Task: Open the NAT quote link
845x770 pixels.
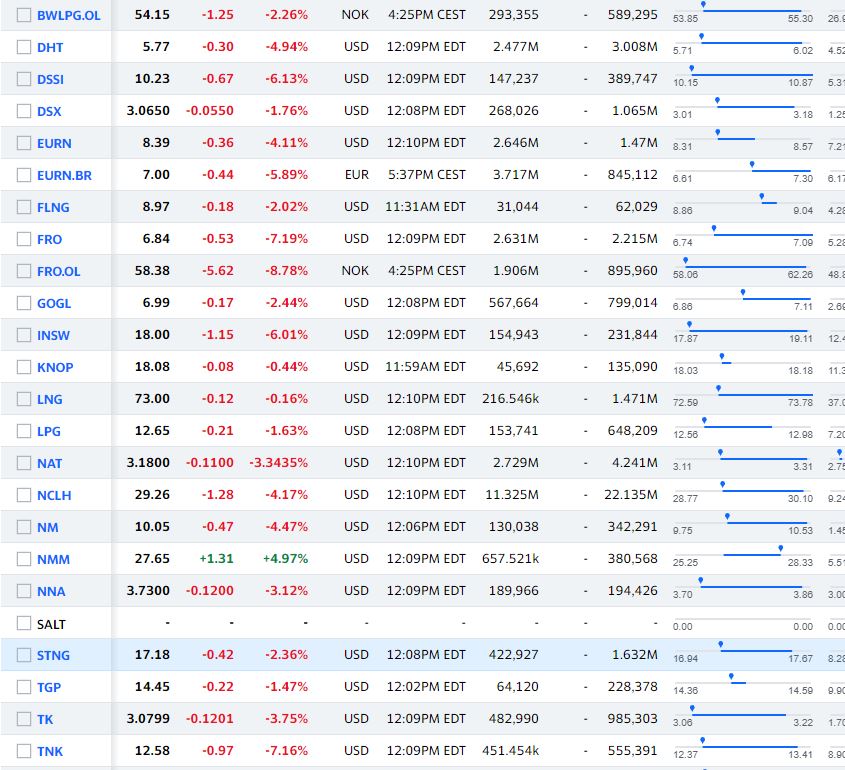Action: [x=49, y=463]
